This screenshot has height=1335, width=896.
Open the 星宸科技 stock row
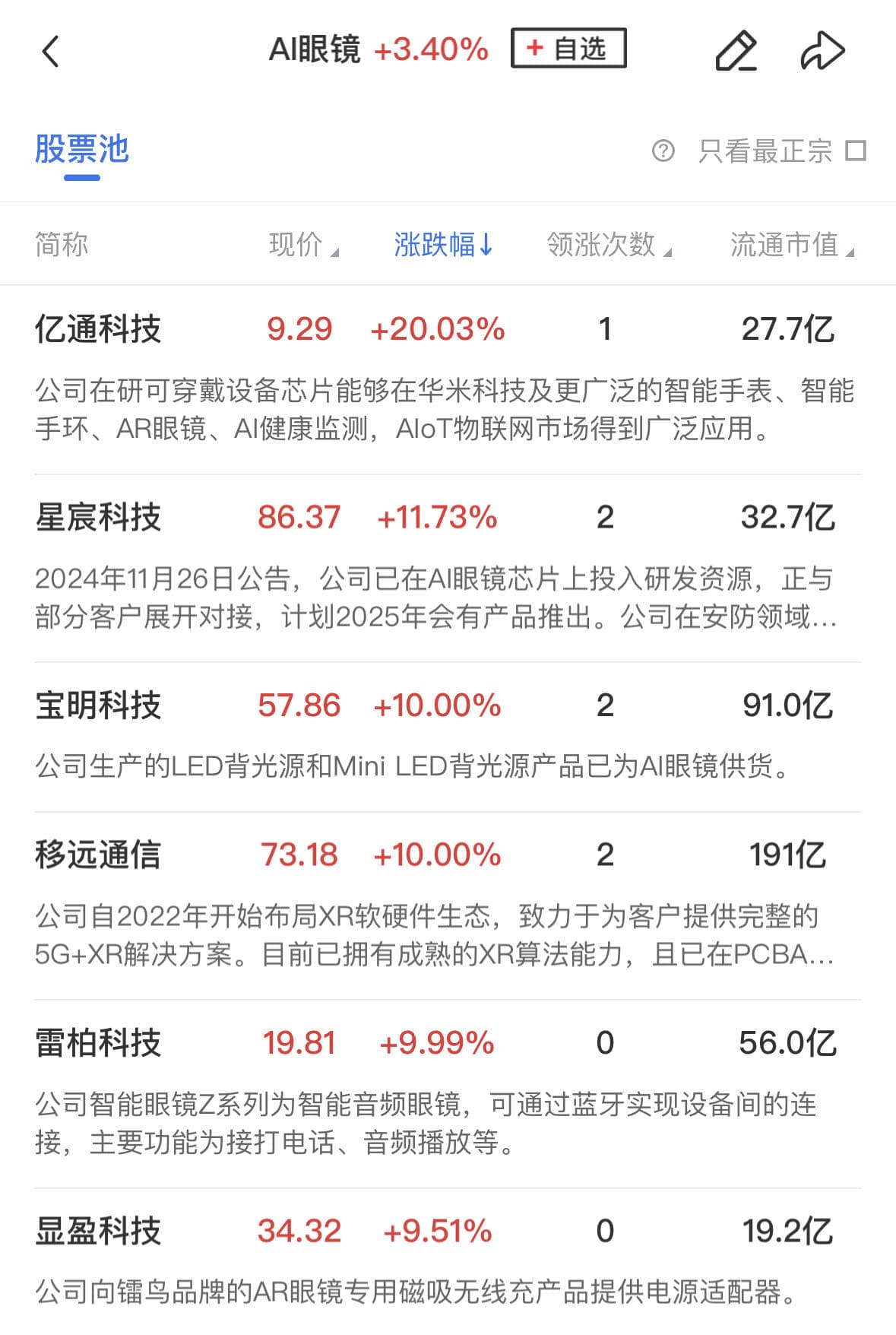pyautogui.click(x=99, y=518)
